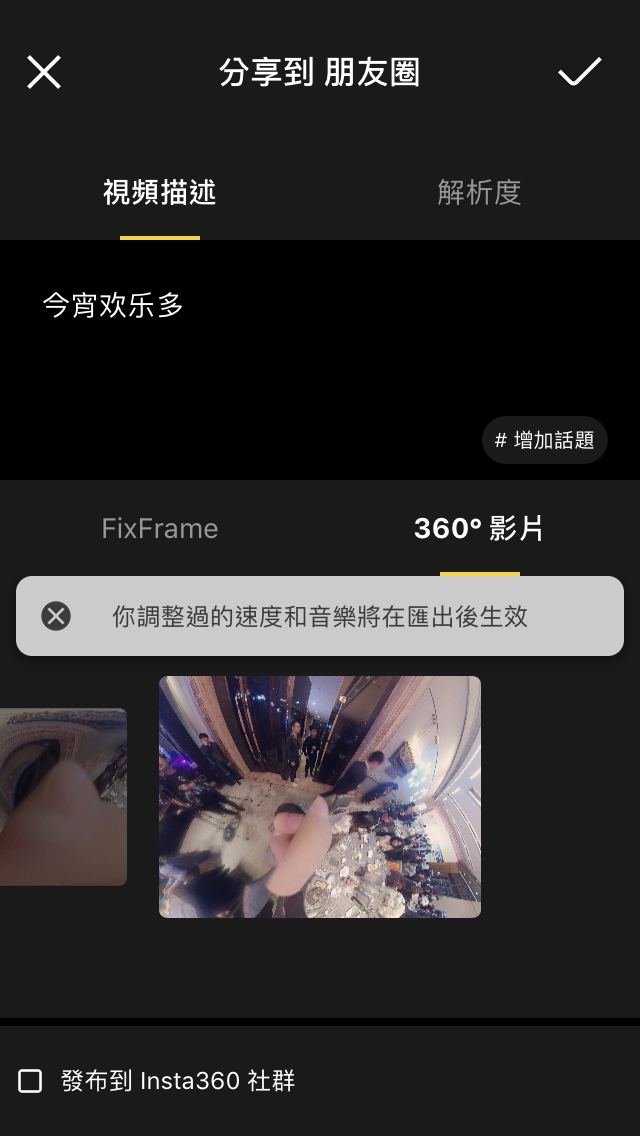This screenshot has height=1136, width=640.
Task: Select the 360° 影片 tab
Action: 479,528
